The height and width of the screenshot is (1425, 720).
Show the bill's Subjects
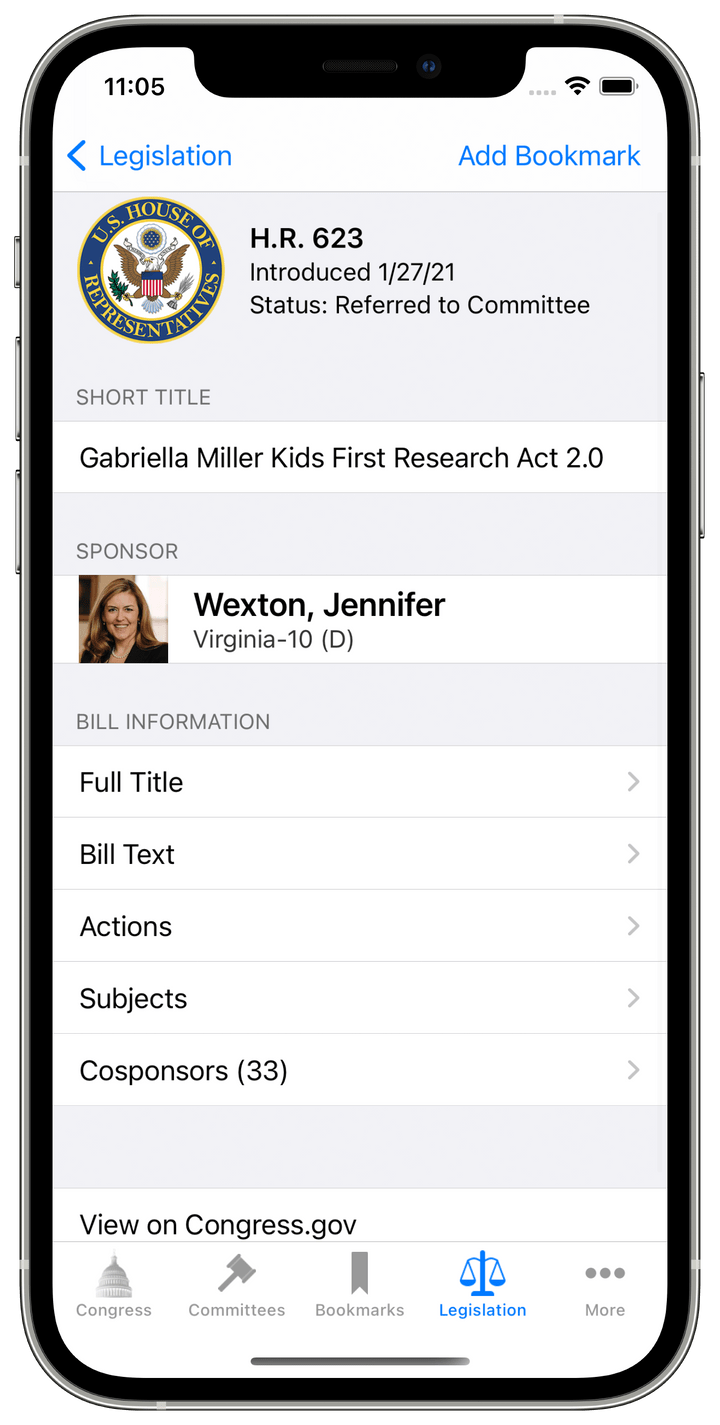[x=360, y=998]
